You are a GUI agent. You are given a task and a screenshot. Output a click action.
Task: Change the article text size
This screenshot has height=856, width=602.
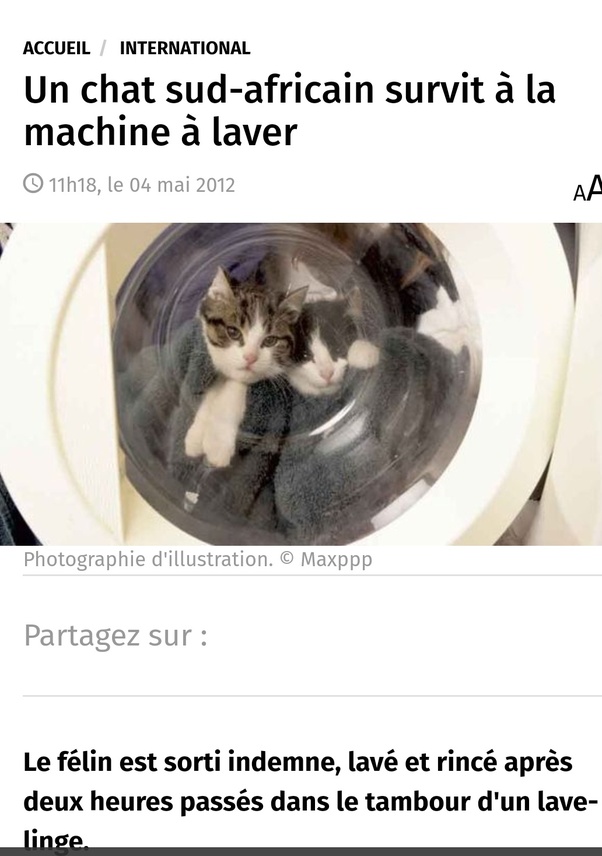coord(588,189)
